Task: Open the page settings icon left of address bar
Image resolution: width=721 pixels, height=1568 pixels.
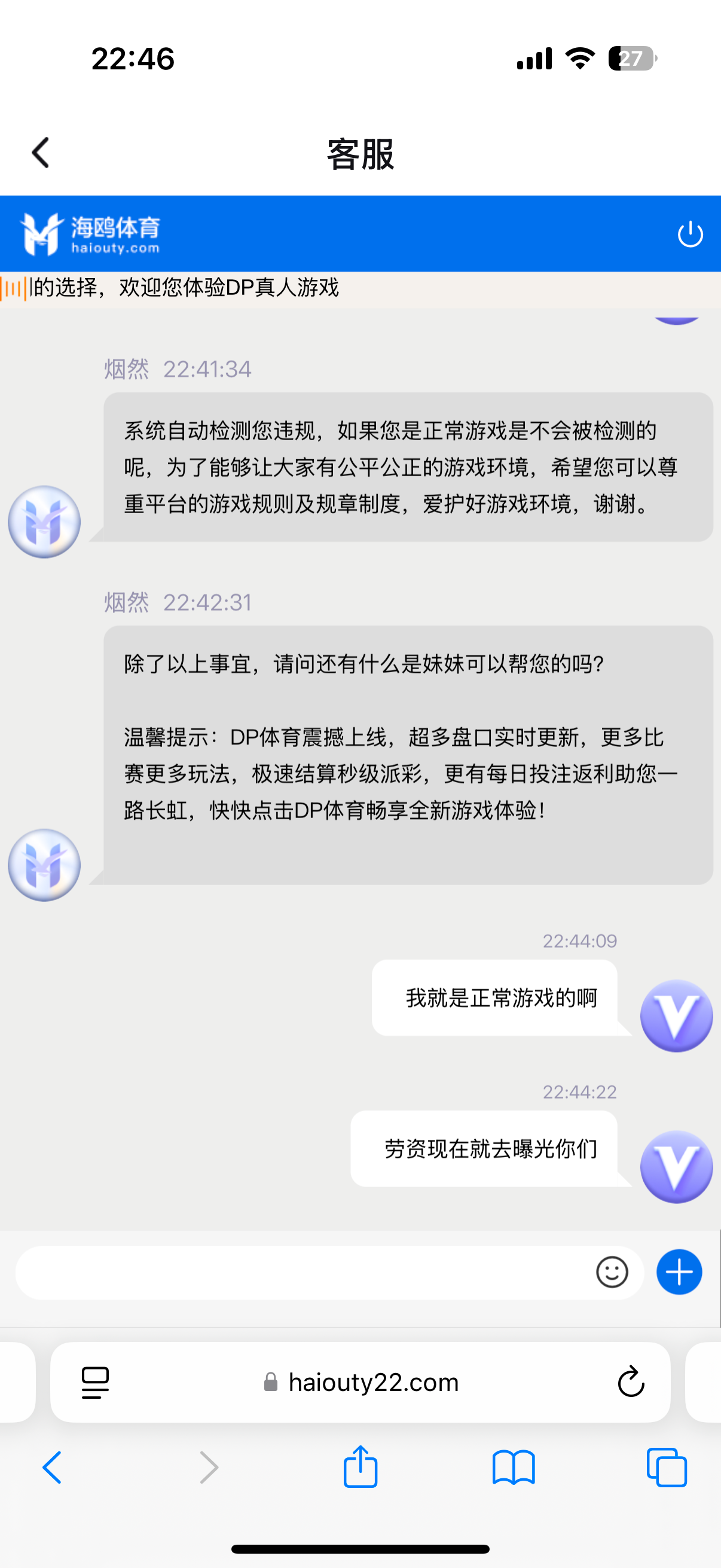Action: (x=96, y=1382)
